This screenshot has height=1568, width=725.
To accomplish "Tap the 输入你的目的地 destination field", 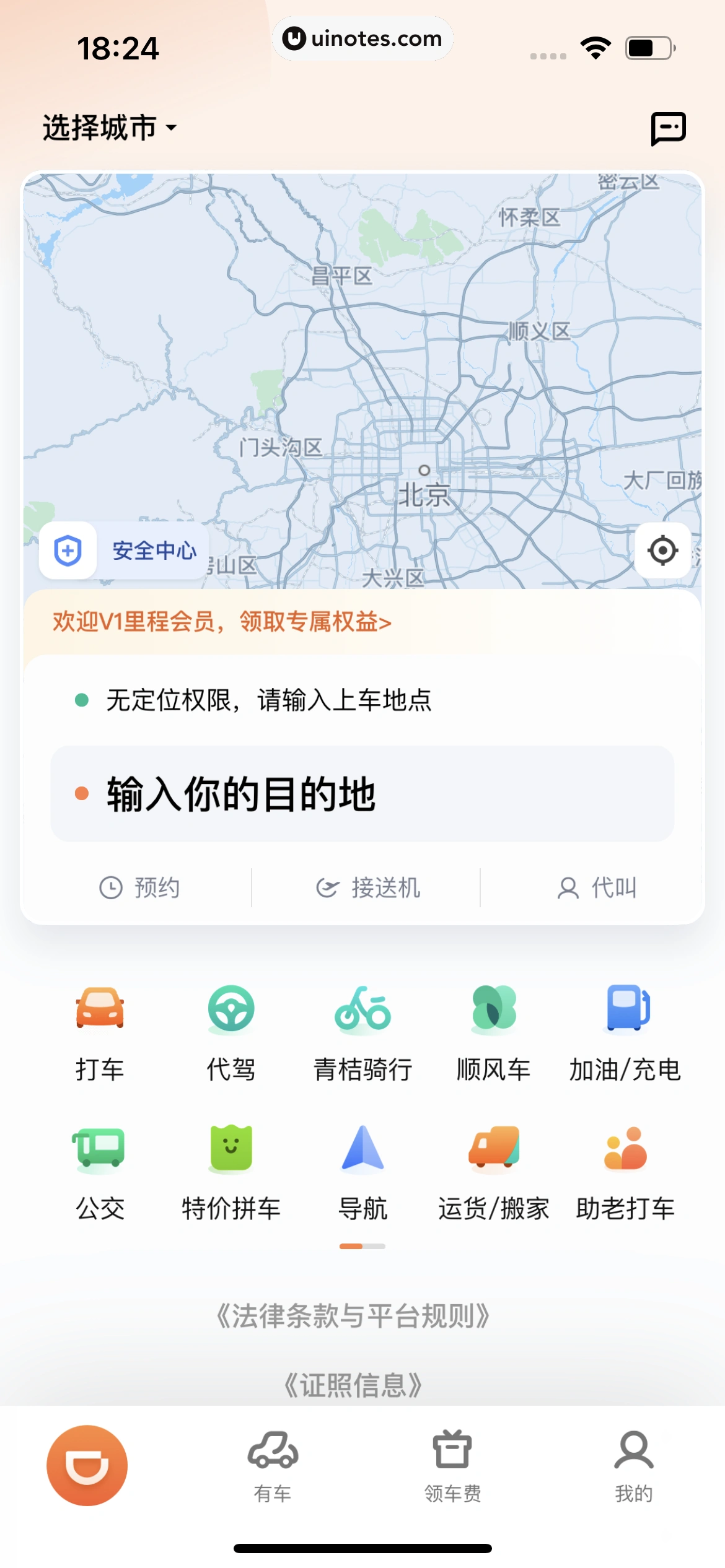I will click(x=362, y=794).
